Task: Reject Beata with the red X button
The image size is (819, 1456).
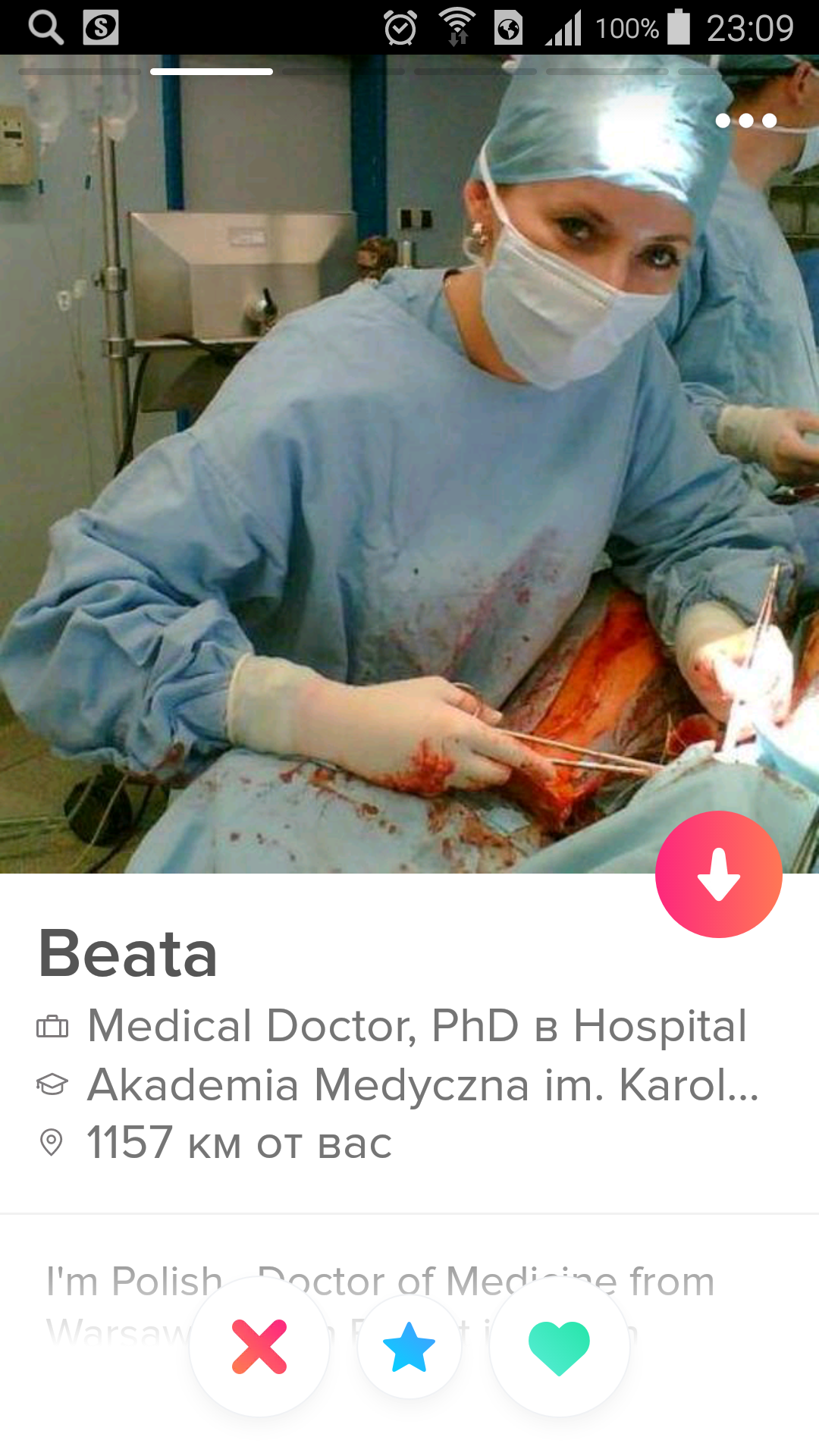Action: pos(259,1347)
